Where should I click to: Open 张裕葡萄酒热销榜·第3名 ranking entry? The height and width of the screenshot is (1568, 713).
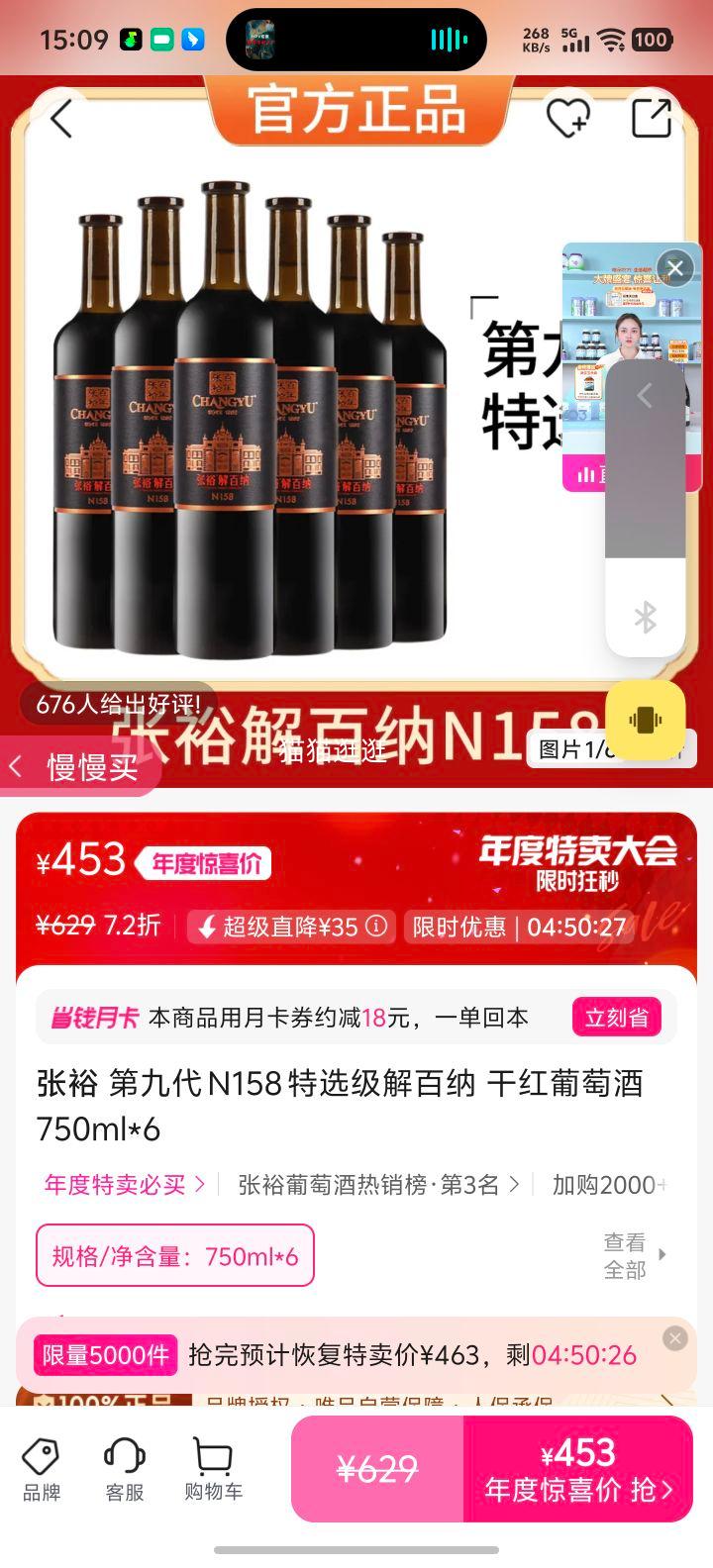click(x=374, y=1185)
